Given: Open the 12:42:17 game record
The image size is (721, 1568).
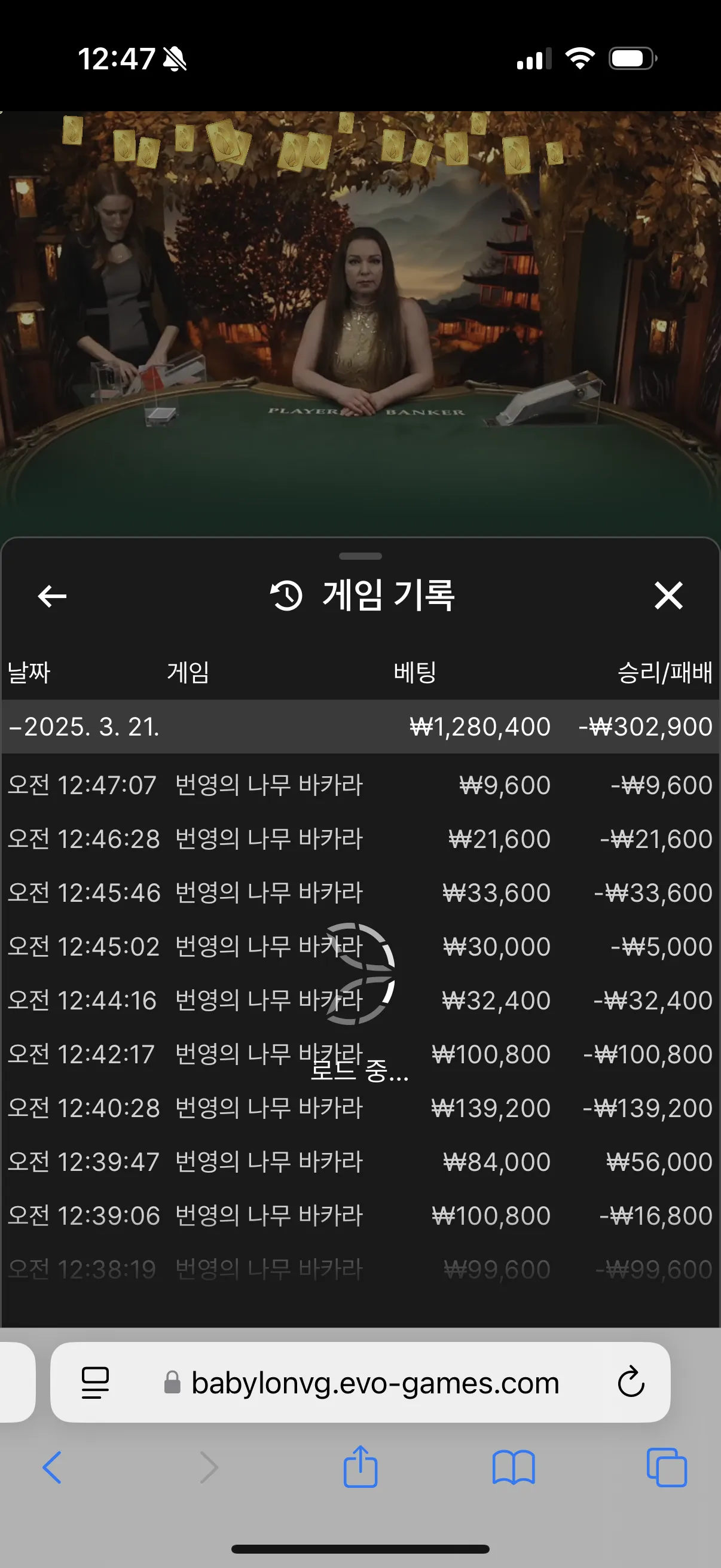Looking at the screenshot, I should (x=360, y=1054).
